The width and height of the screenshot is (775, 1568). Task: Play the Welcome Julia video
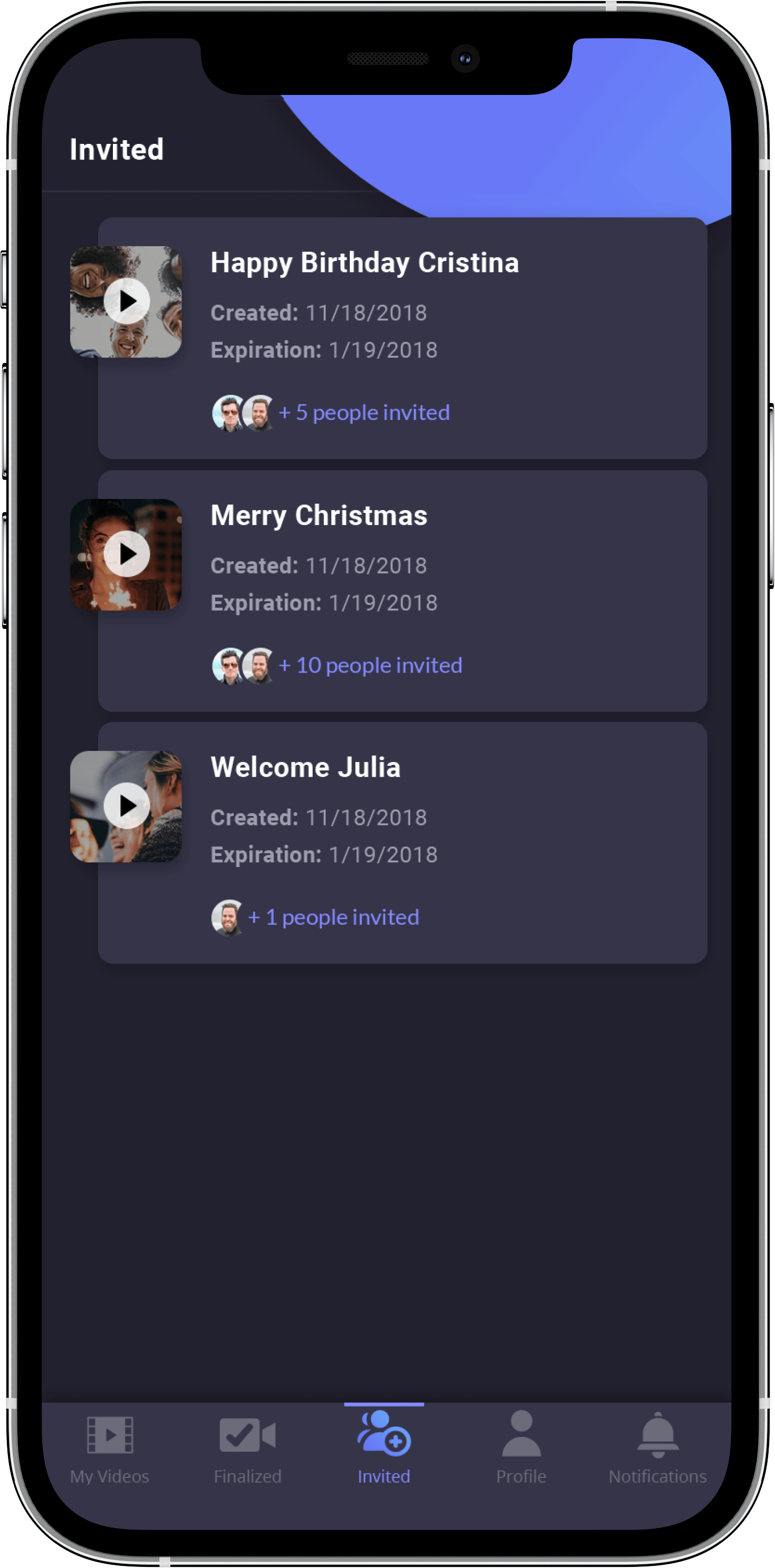(127, 806)
